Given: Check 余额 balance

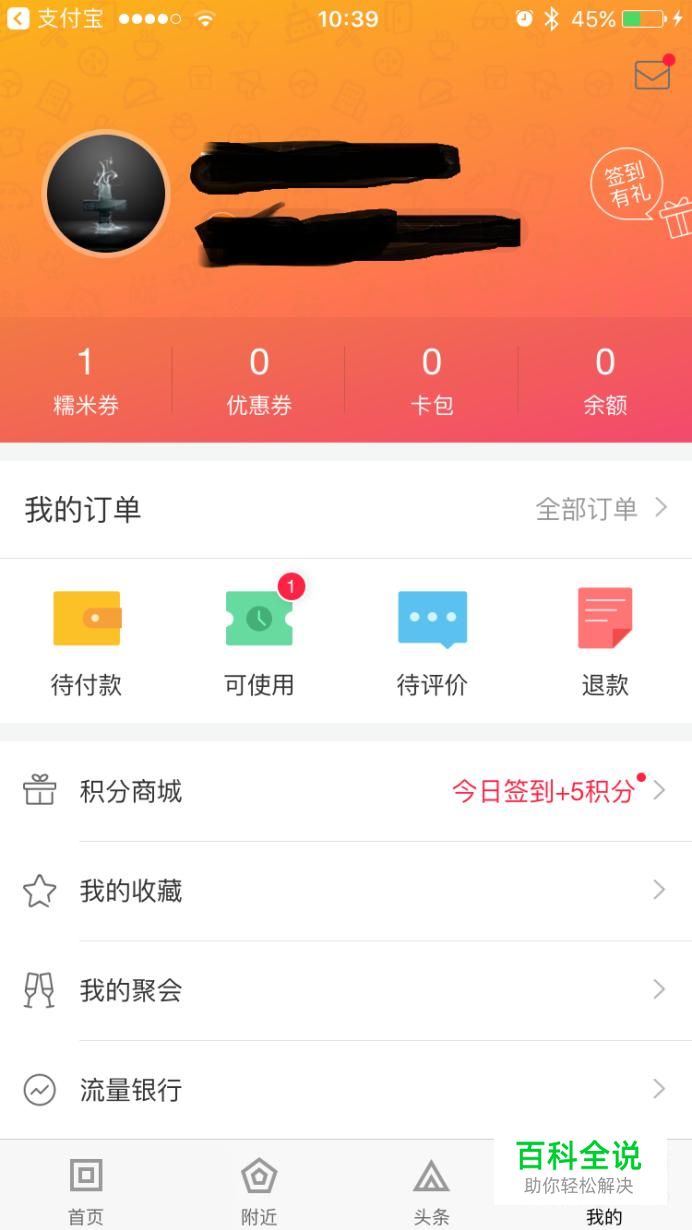Looking at the screenshot, I should 605,380.
